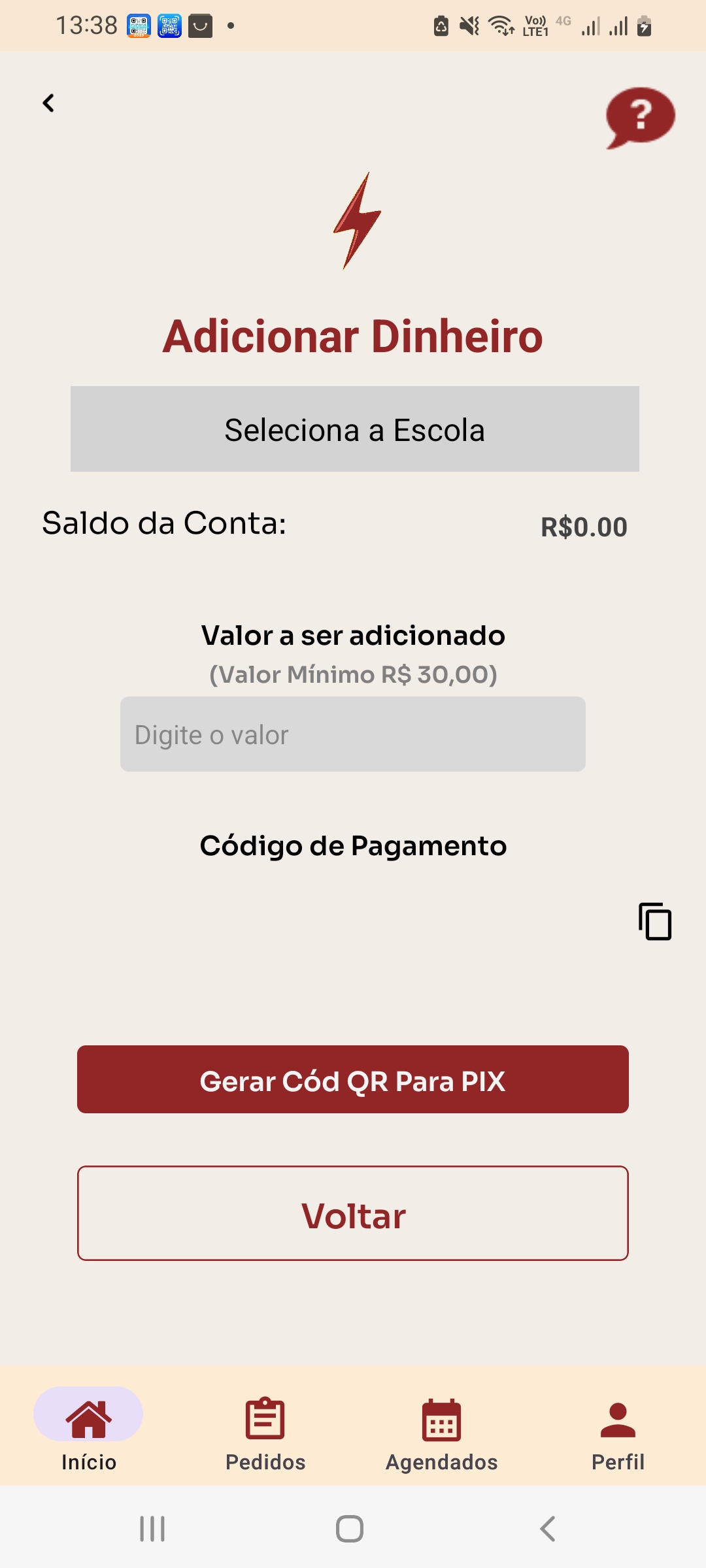Tap the Android home navigation button
Viewport: 706px width, 1568px height.
(x=351, y=1527)
